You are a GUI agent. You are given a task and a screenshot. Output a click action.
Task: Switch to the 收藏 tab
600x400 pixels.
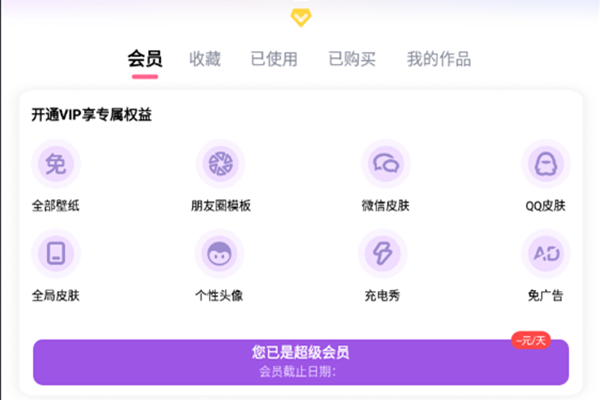click(205, 59)
